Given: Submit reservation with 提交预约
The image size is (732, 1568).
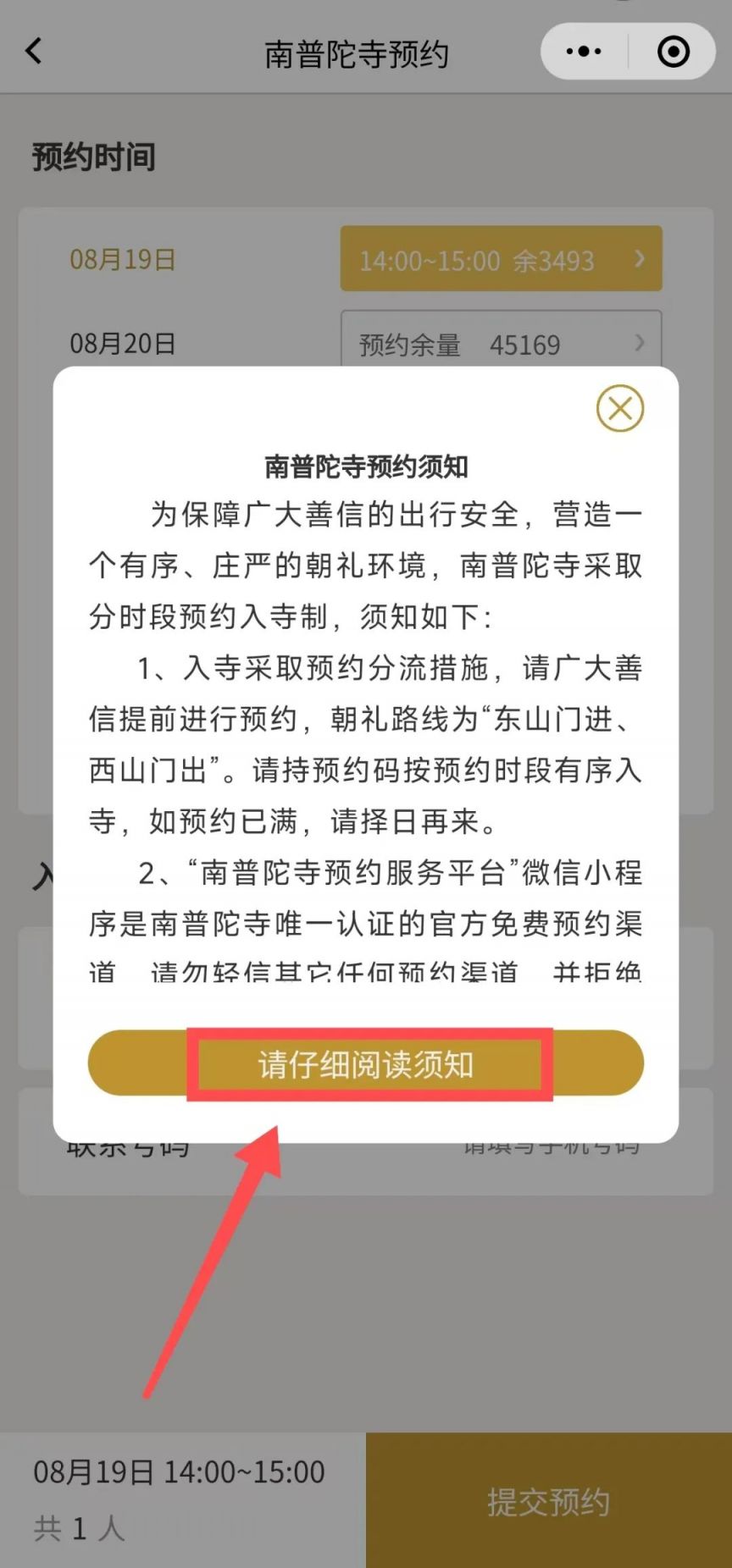Looking at the screenshot, I should click(x=548, y=1500).
